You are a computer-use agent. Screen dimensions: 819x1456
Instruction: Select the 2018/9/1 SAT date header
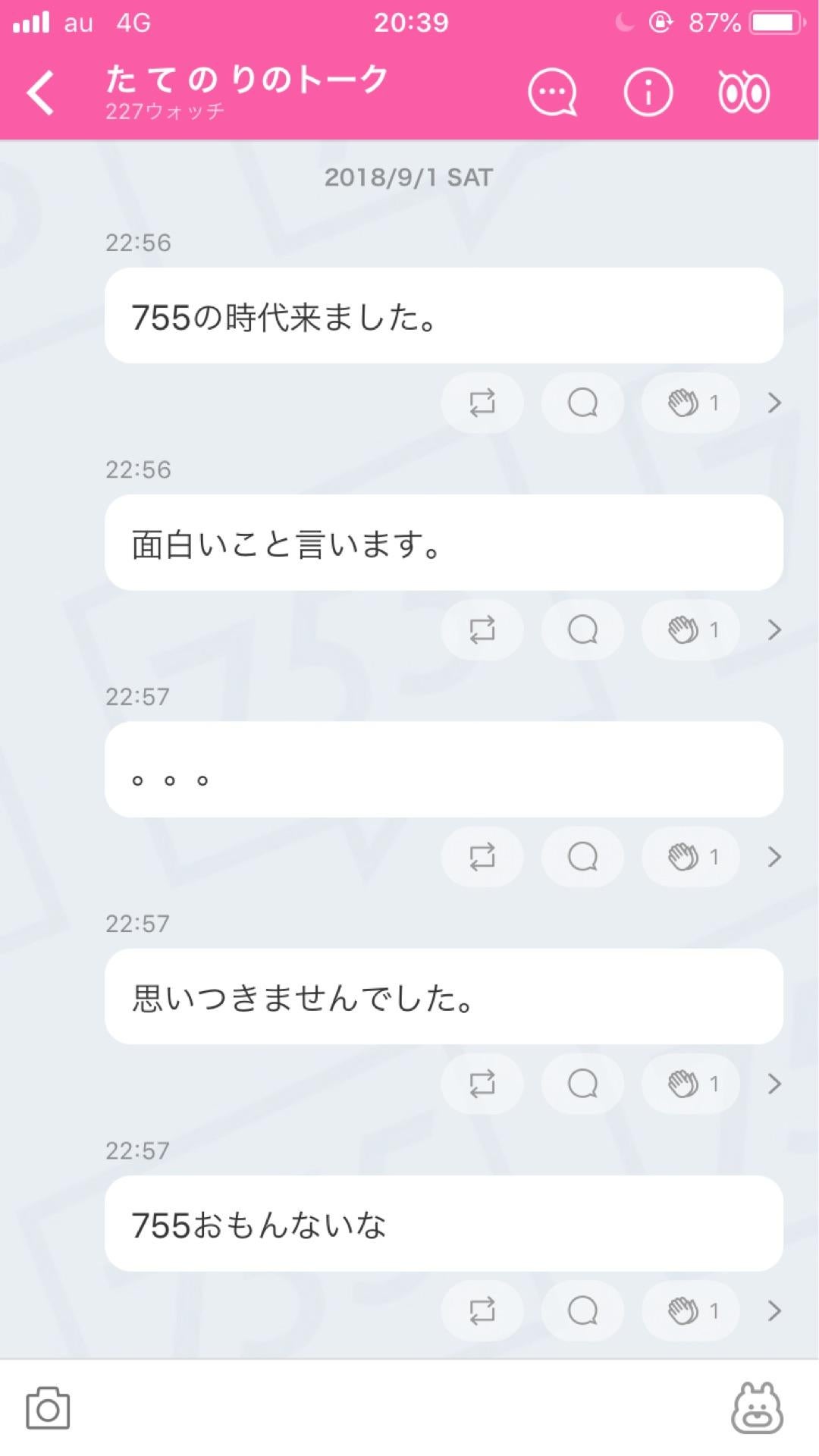[409, 177]
